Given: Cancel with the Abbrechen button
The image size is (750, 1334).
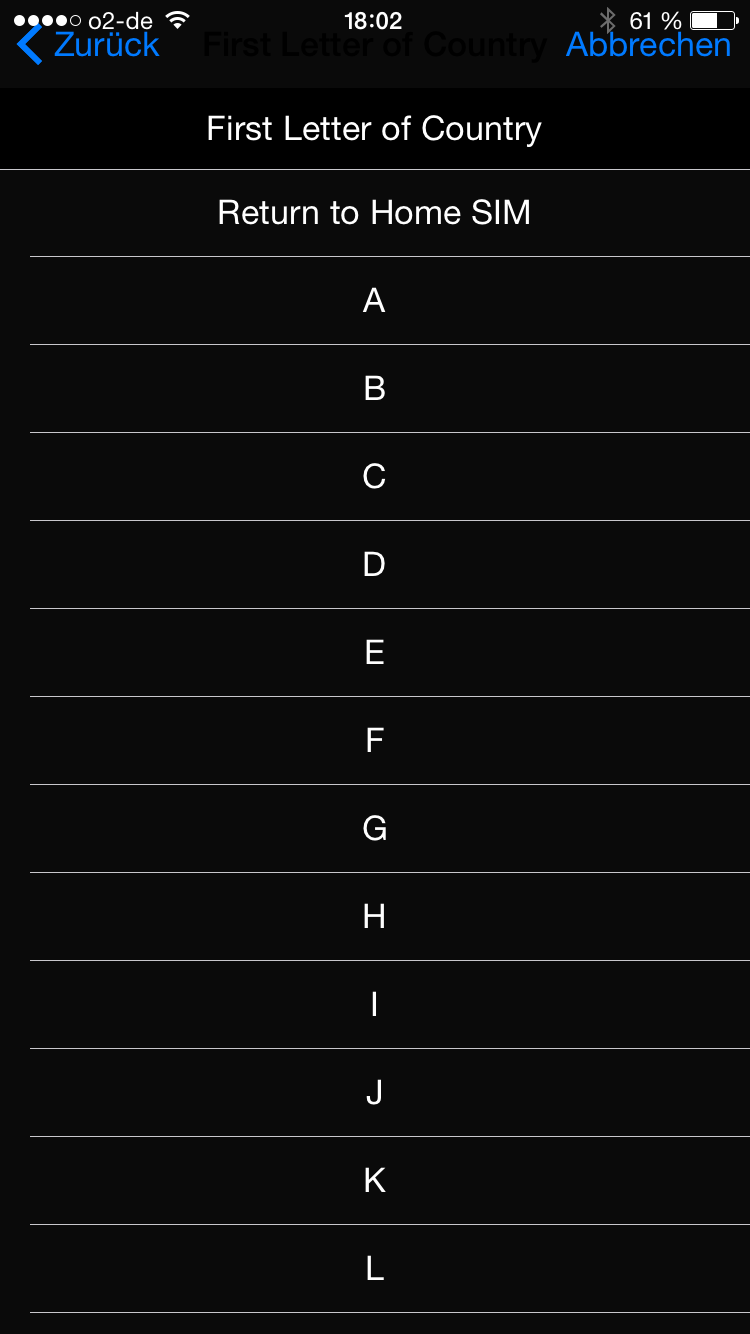Looking at the screenshot, I should click(x=648, y=45).
